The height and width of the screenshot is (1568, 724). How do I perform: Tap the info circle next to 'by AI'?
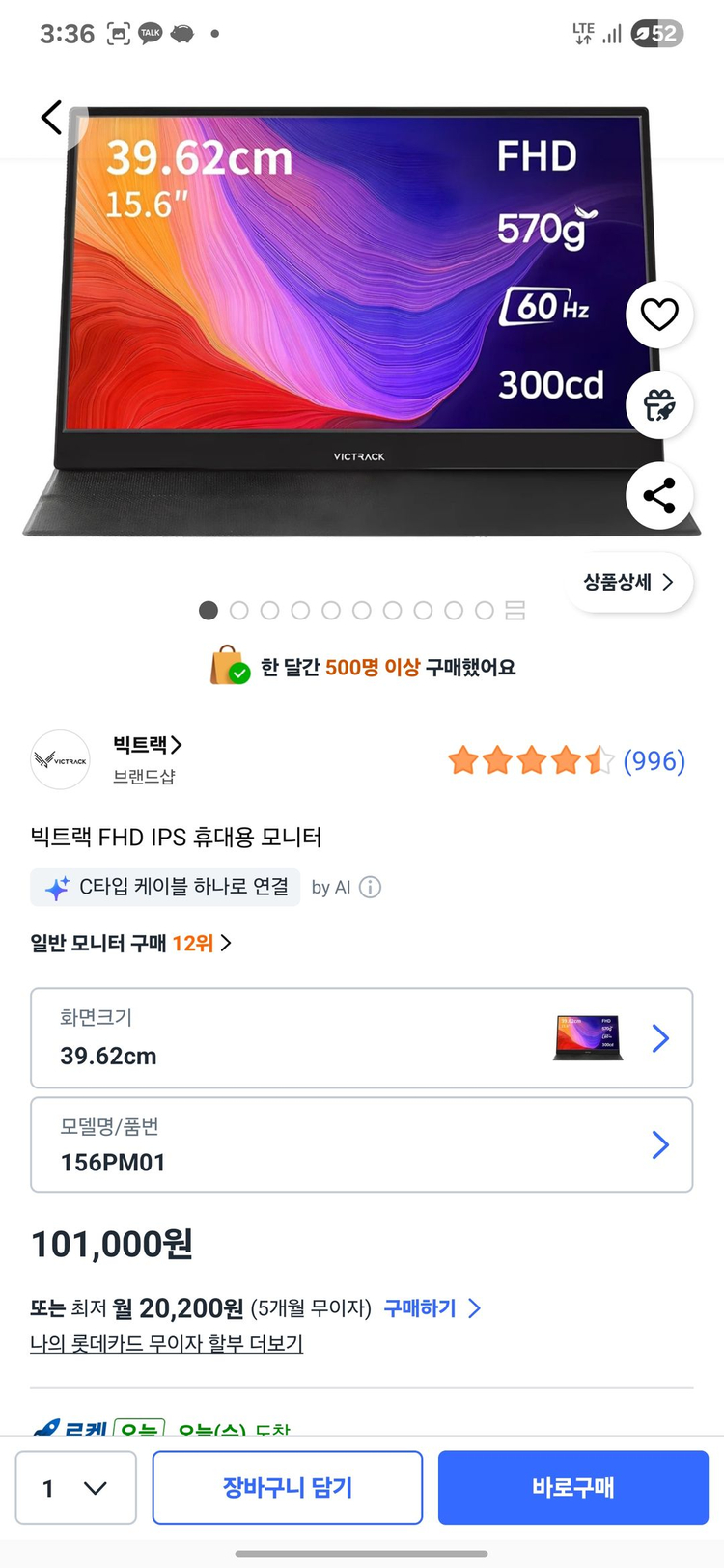tap(370, 887)
